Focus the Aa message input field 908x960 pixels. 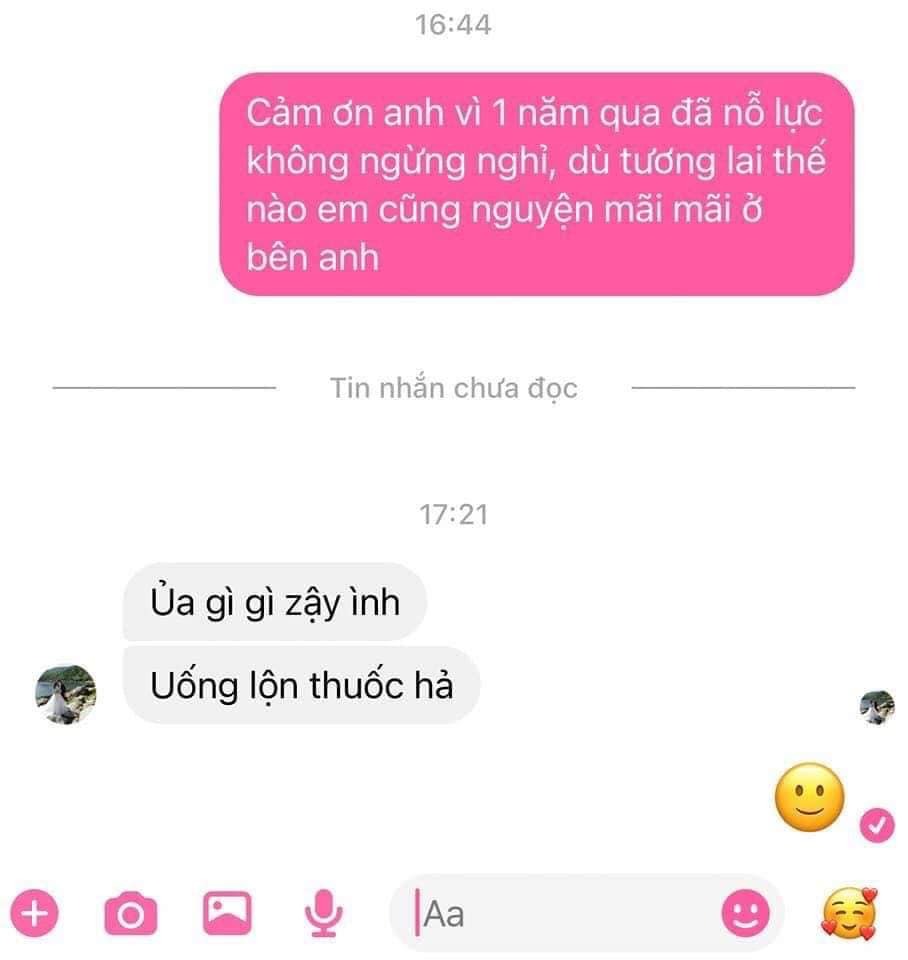coord(560,914)
